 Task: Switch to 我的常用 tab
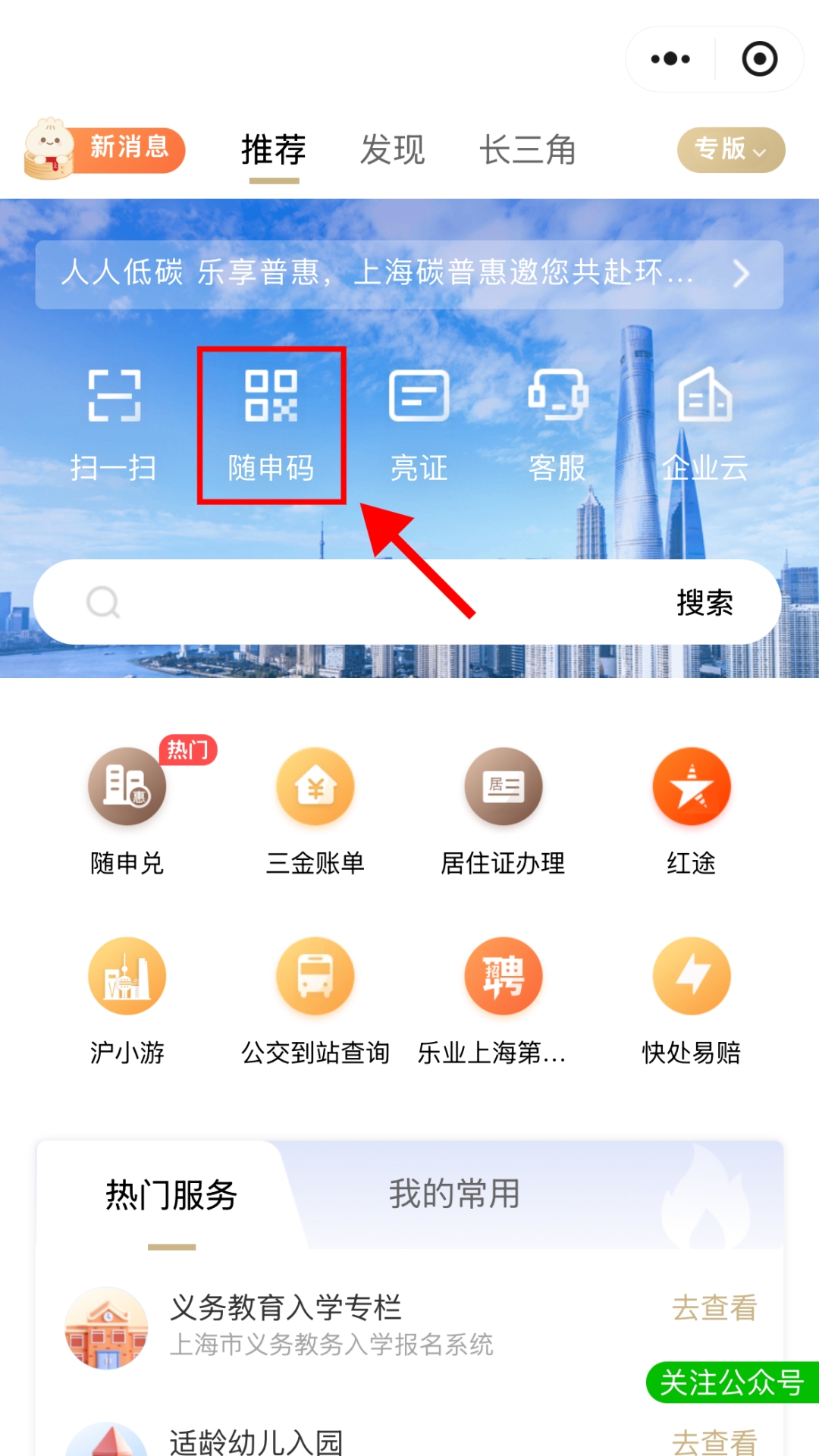coord(453,1194)
